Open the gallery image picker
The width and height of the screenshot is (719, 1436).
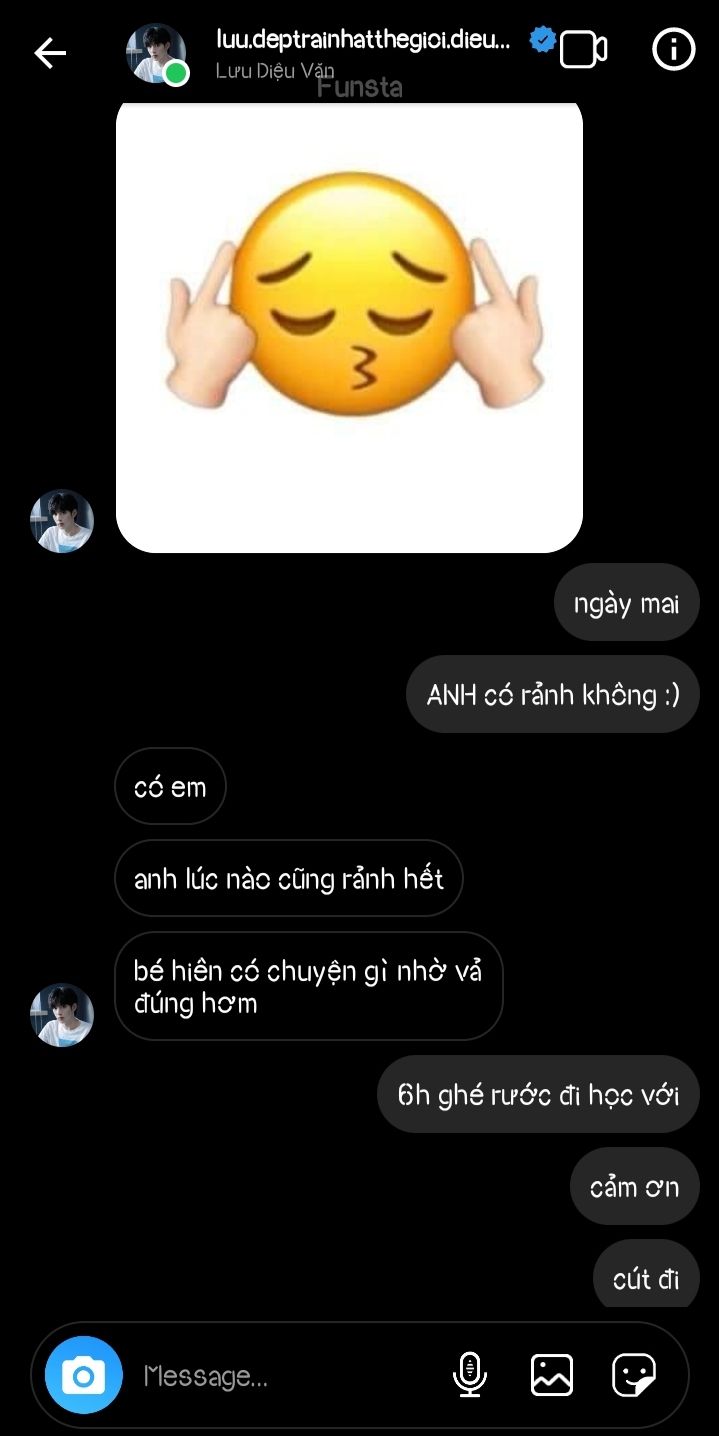coord(551,1375)
